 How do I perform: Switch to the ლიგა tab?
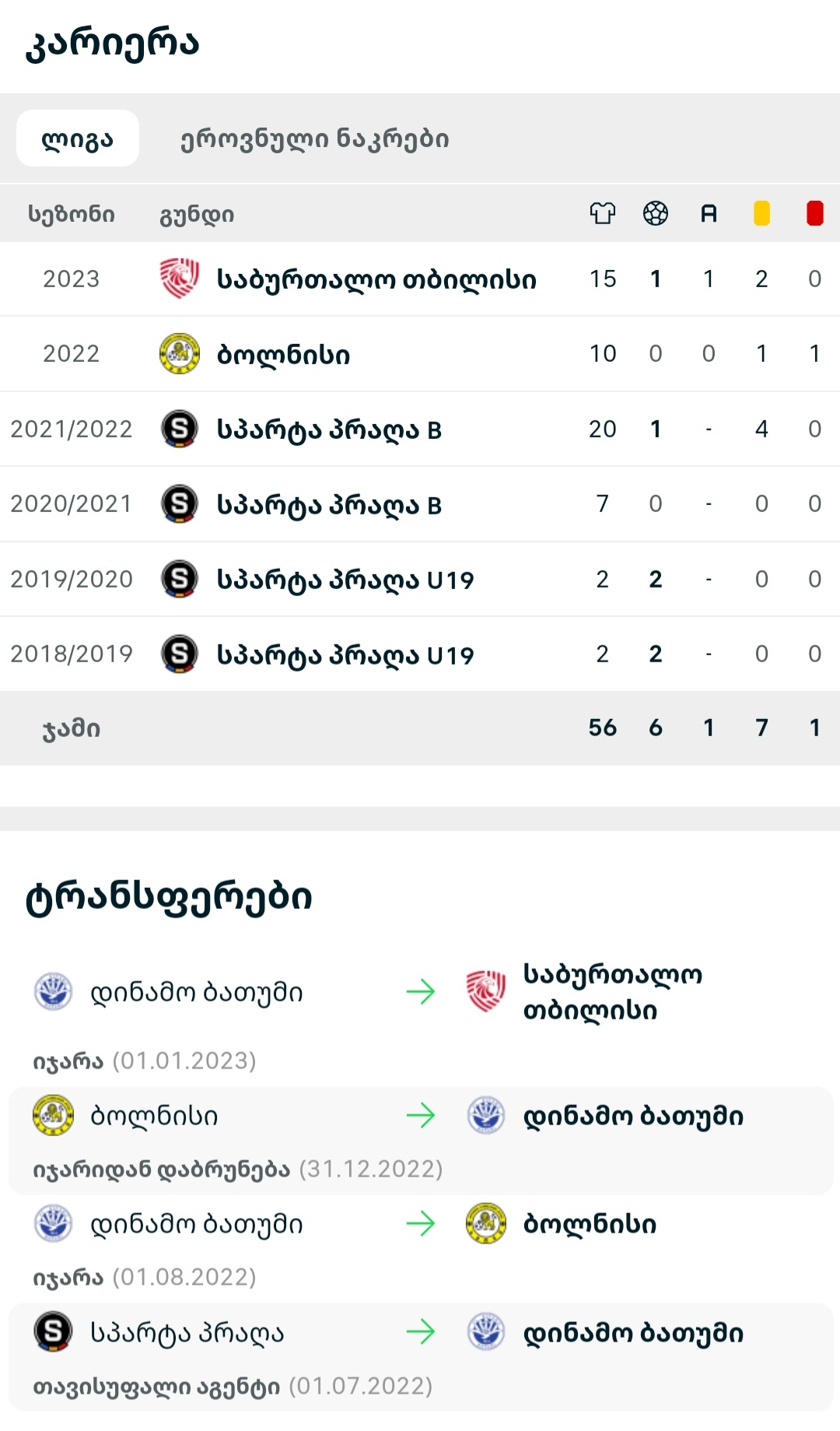click(78, 139)
